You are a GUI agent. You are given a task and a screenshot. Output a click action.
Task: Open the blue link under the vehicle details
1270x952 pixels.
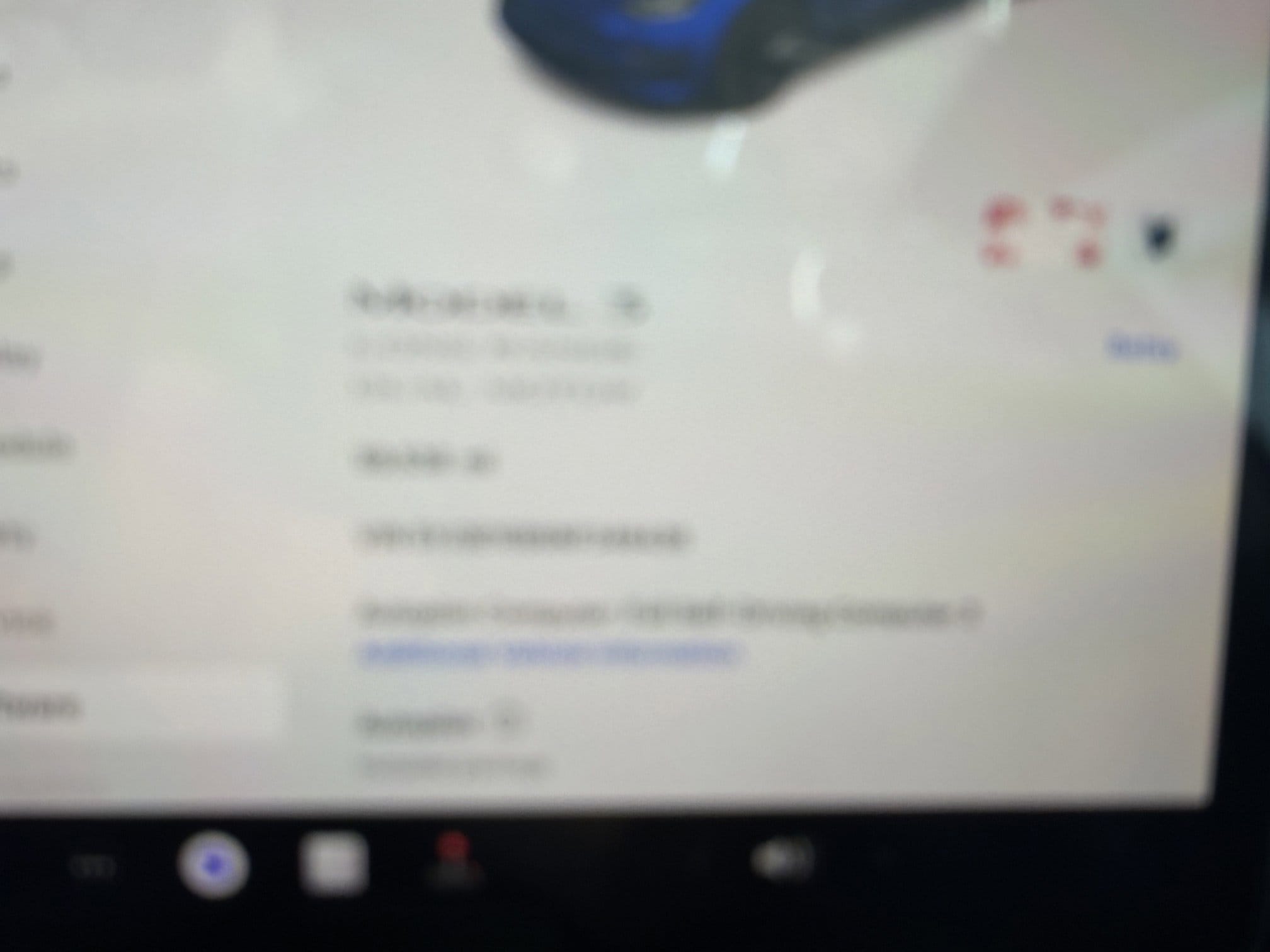tap(549, 653)
